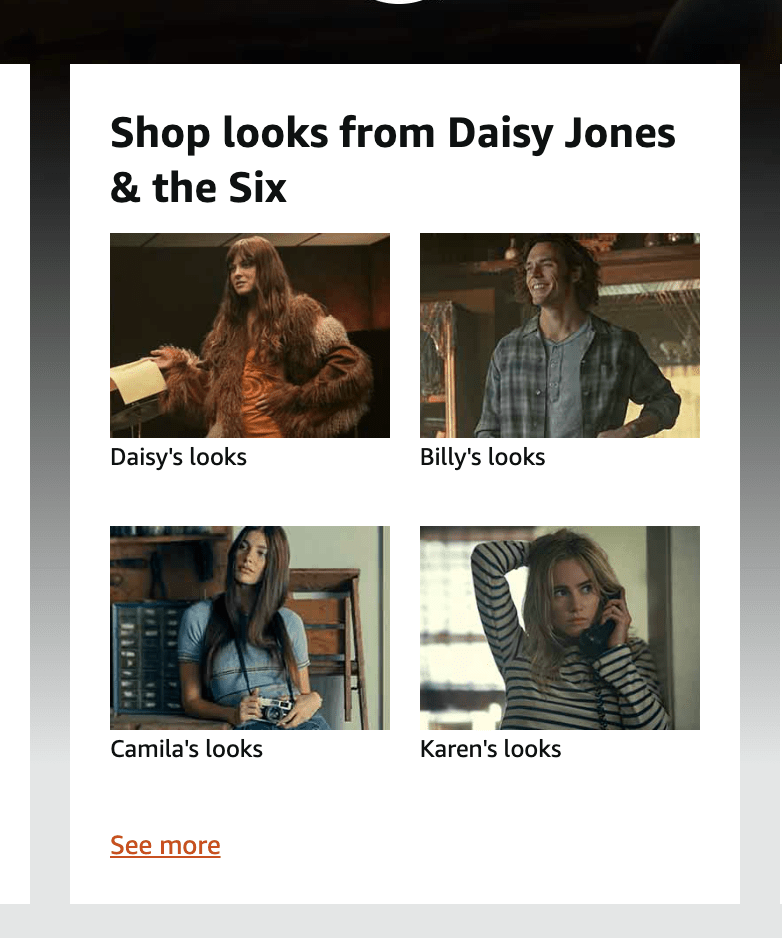This screenshot has height=938, width=782.
Task: Open Daisy's looks tile
Action: coord(249,336)
